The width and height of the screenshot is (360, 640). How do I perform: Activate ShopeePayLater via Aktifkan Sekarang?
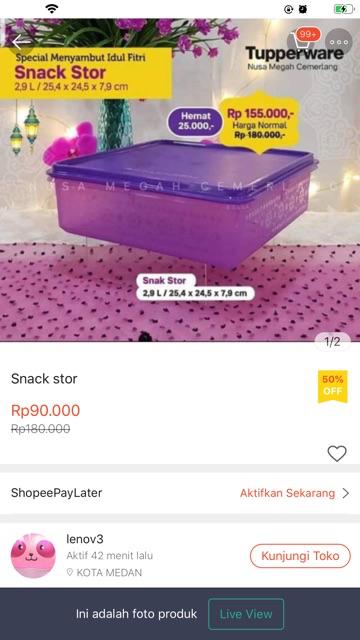click(x=294, y=493)
